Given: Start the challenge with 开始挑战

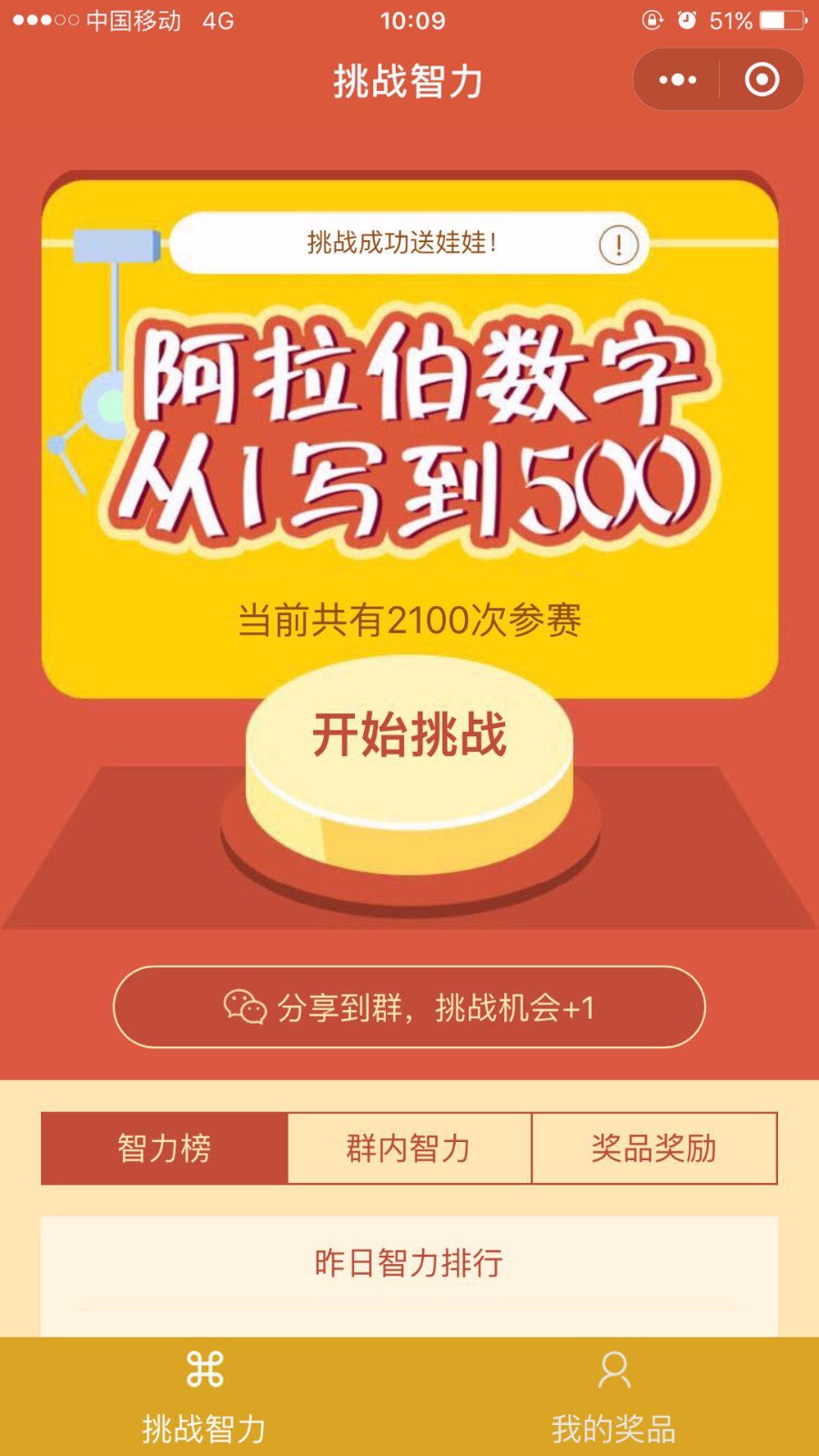Looking at the screenshot, I should click(x=409, y=737).
